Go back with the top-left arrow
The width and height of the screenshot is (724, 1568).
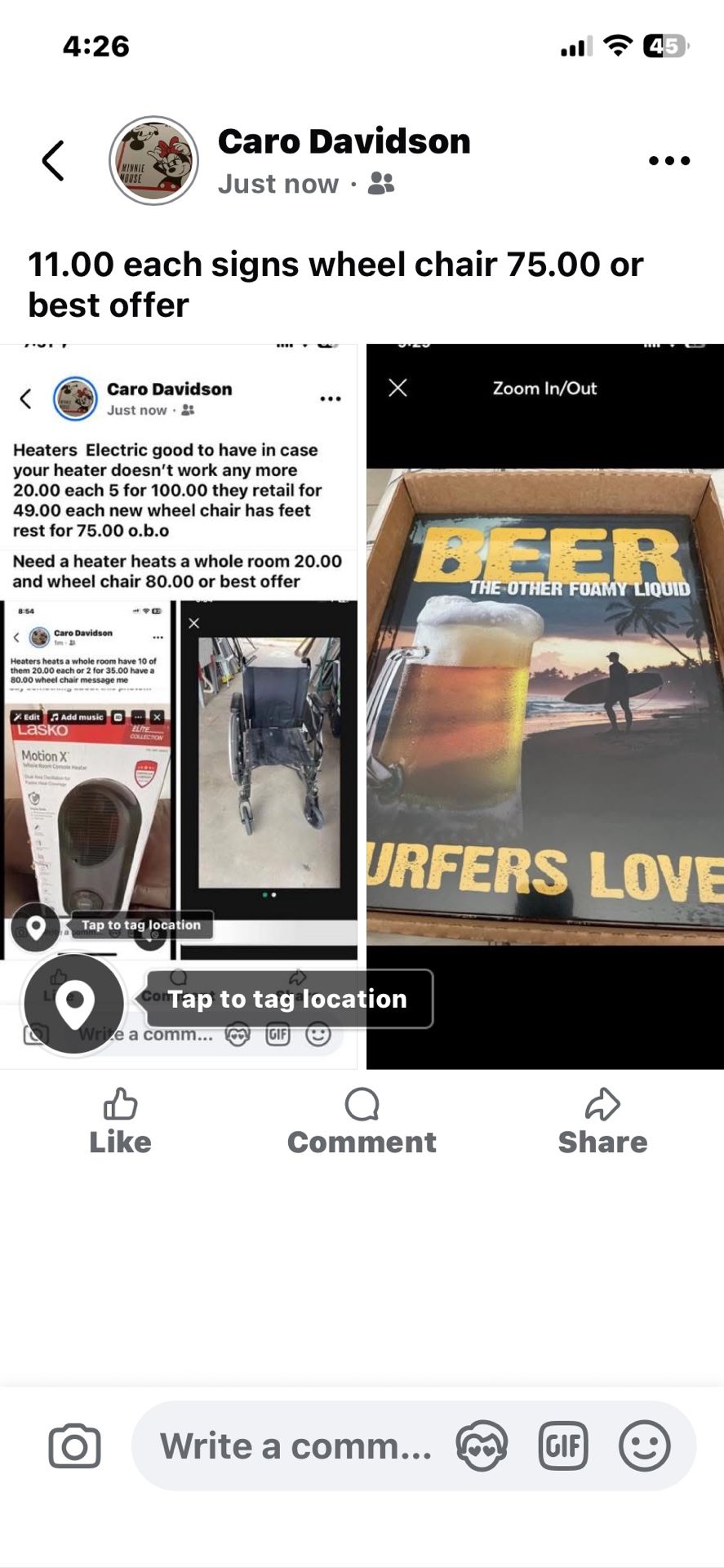click(x=53, y=160)
